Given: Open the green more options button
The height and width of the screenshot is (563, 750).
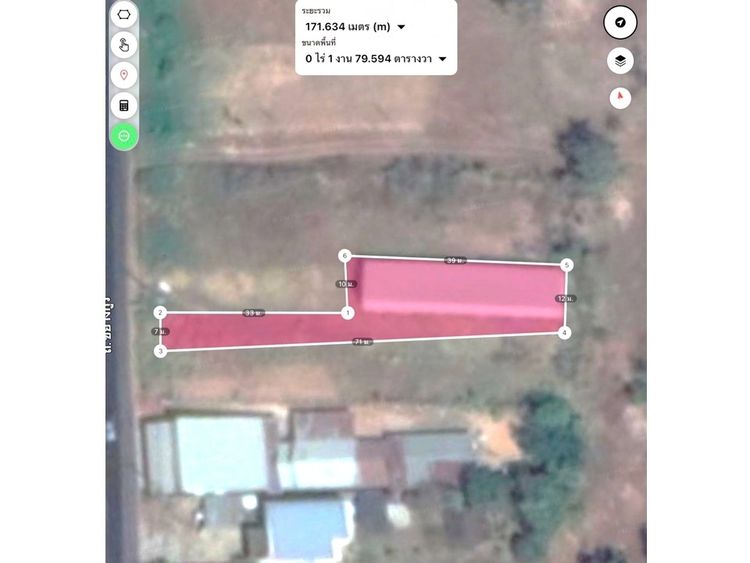Looking at the screenshot, I should pyautogui.click(x=124, y=135).
